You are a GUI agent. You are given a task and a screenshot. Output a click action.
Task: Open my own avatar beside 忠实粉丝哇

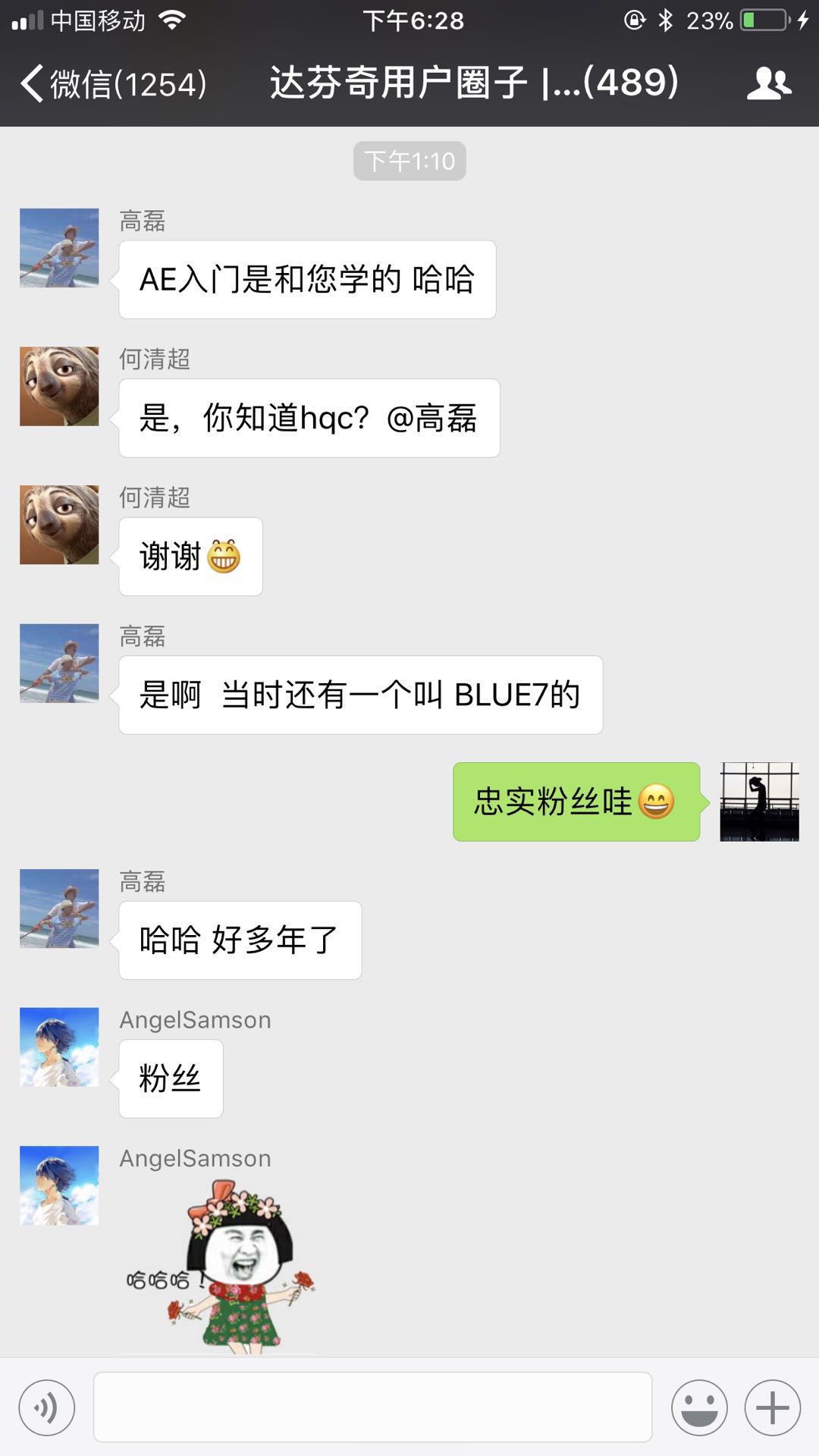pyautogui.click(x=759, y=802)
